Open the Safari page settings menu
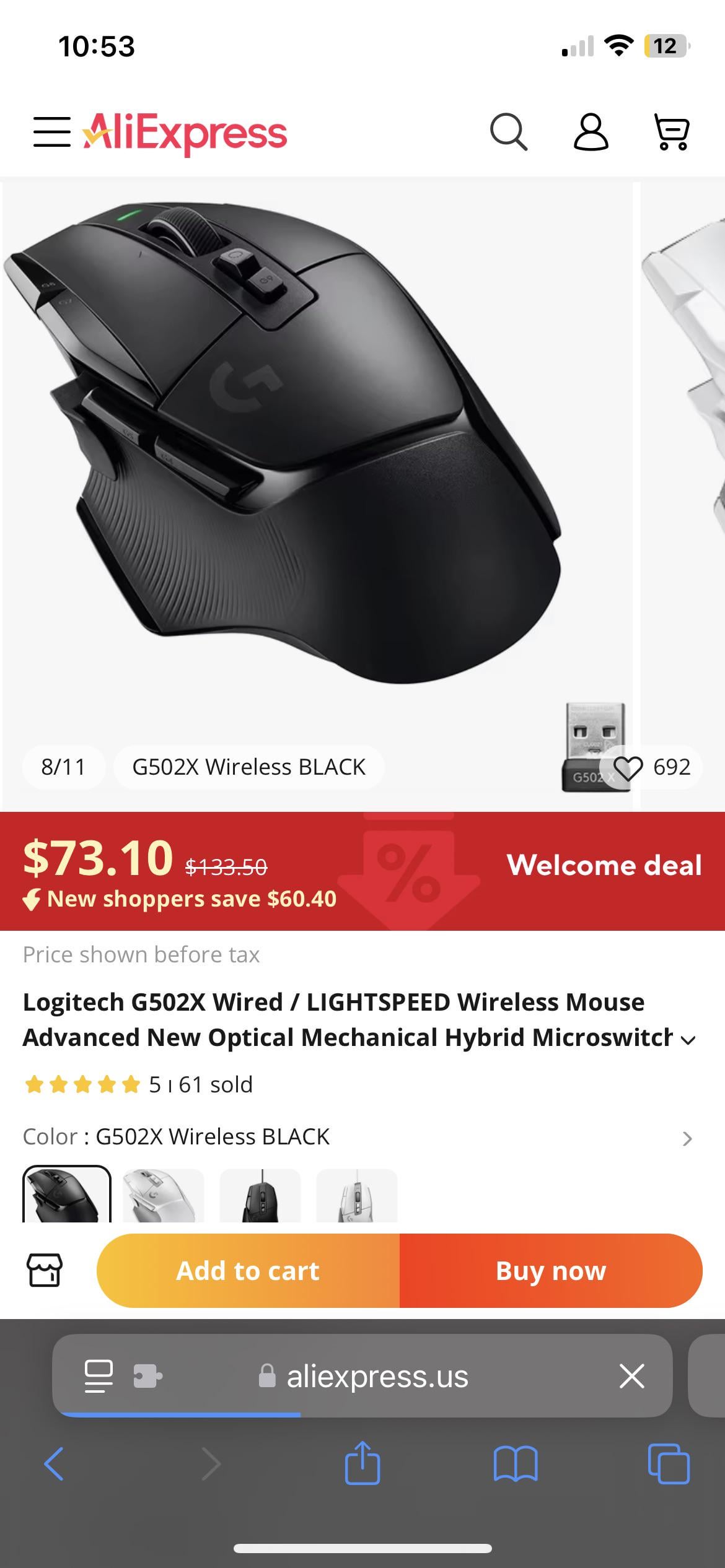 point(99,1376)
